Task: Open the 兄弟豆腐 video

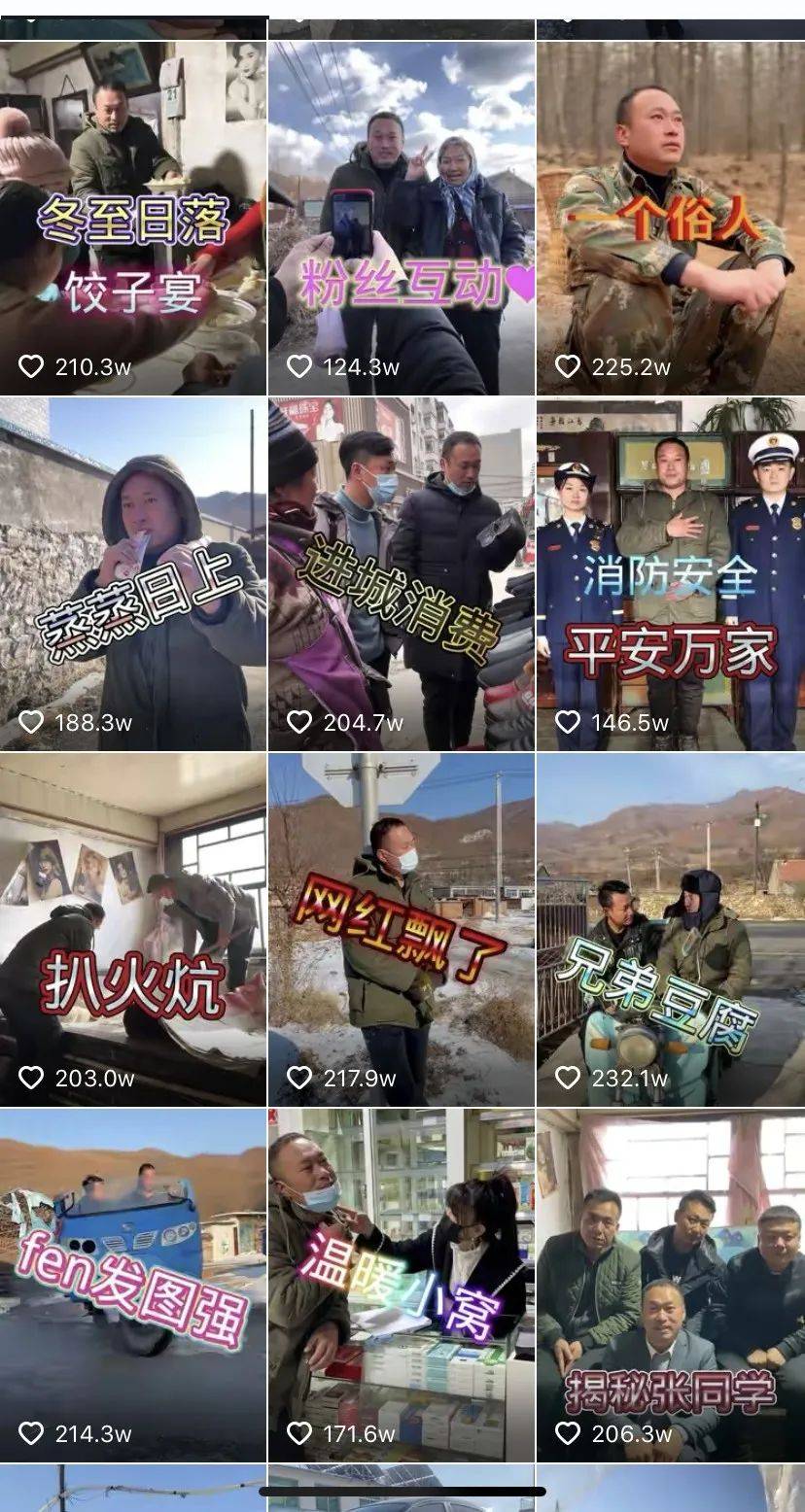Action: pyautogui.click(x=671, y=929)
